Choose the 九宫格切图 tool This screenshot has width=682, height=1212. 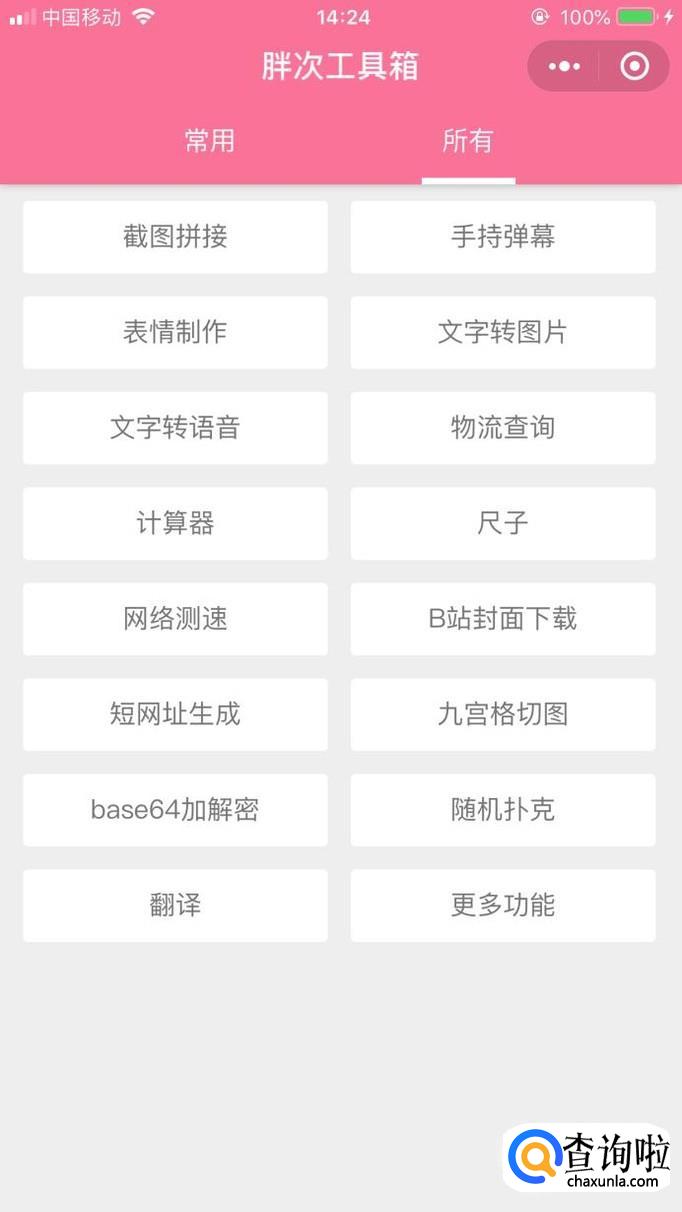[x=503, y=714]
